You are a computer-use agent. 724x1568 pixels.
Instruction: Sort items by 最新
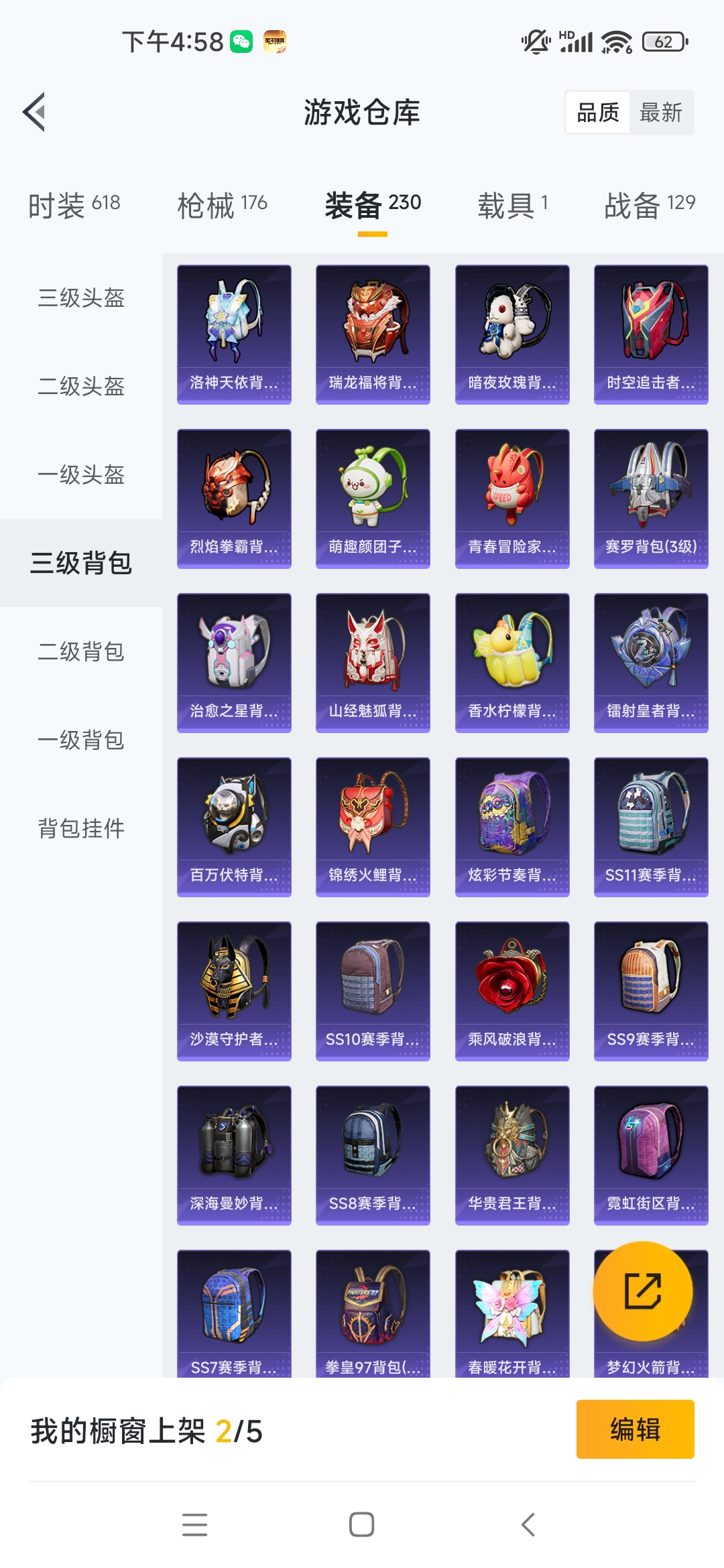point(661,113)
